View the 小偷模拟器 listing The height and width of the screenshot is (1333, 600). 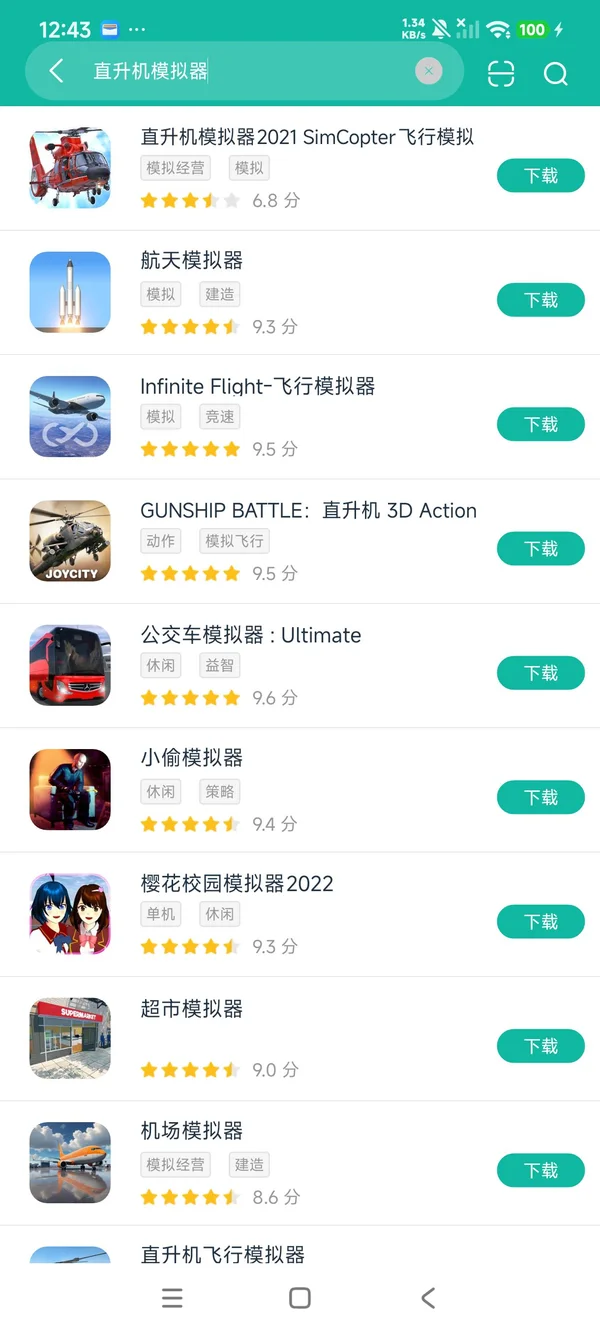point(192,758)
